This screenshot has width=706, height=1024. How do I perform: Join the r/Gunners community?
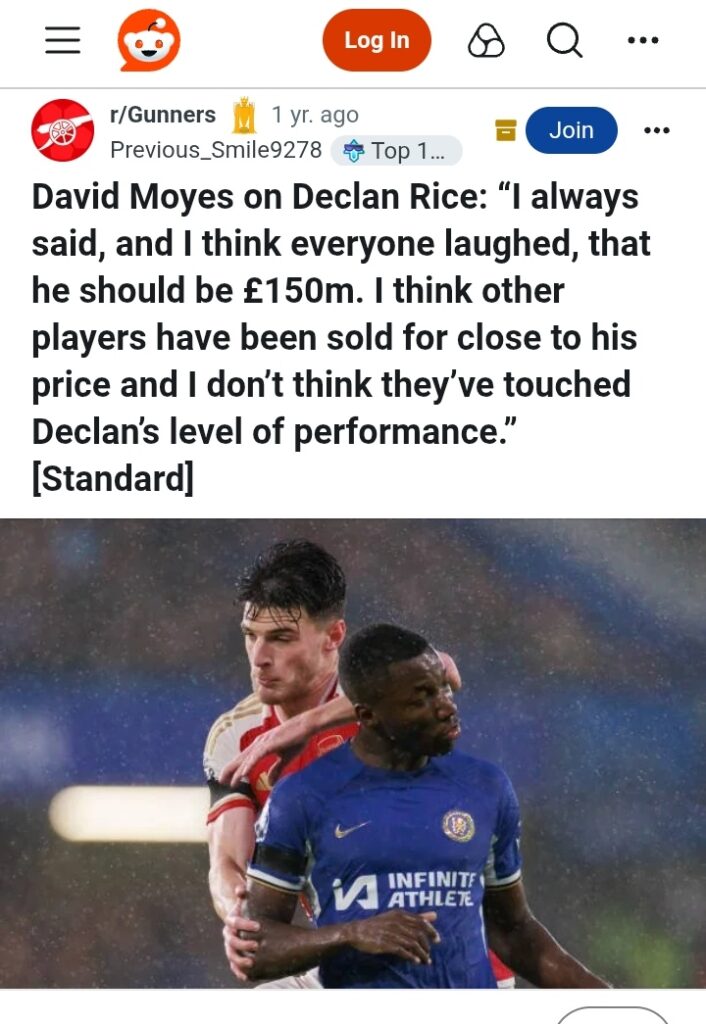571,130
